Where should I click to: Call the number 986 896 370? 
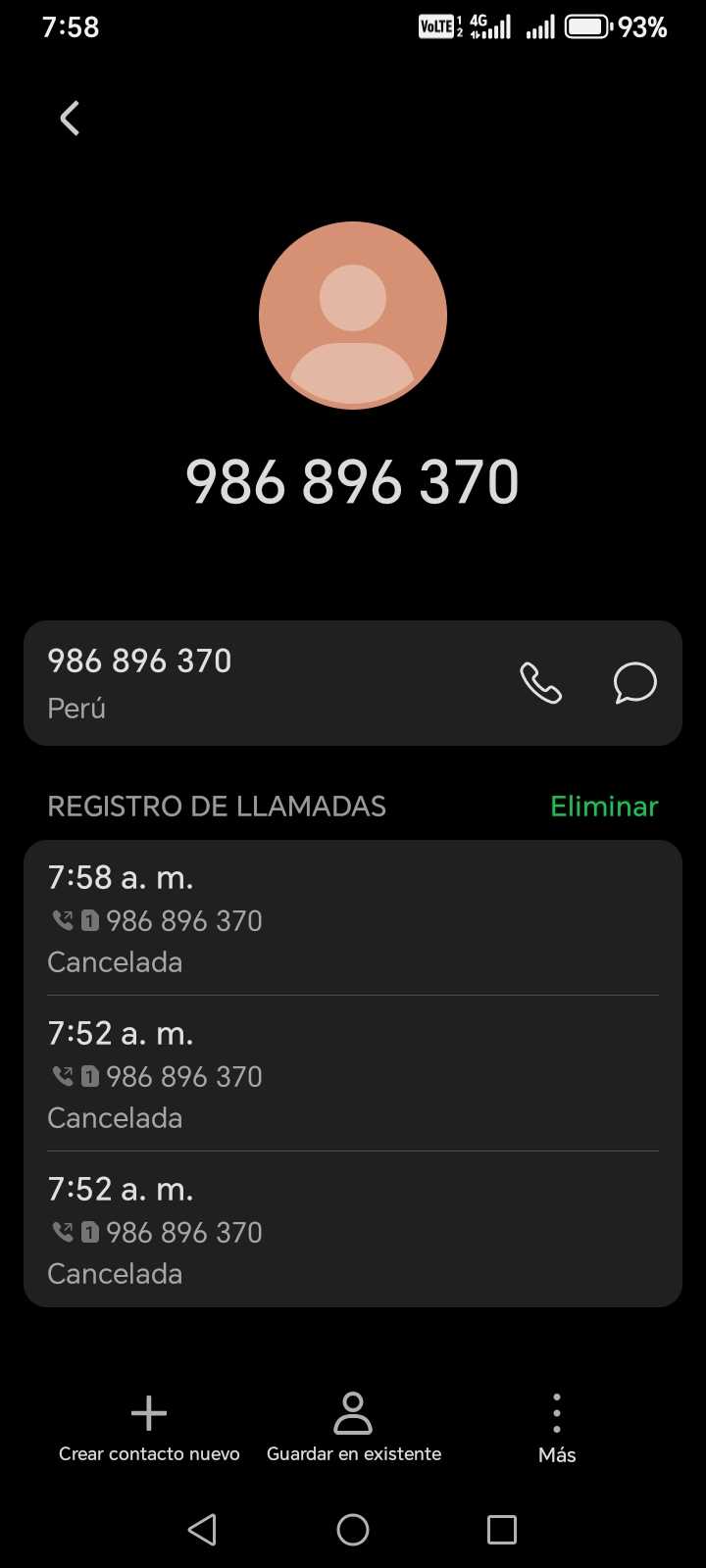(540, 683)
